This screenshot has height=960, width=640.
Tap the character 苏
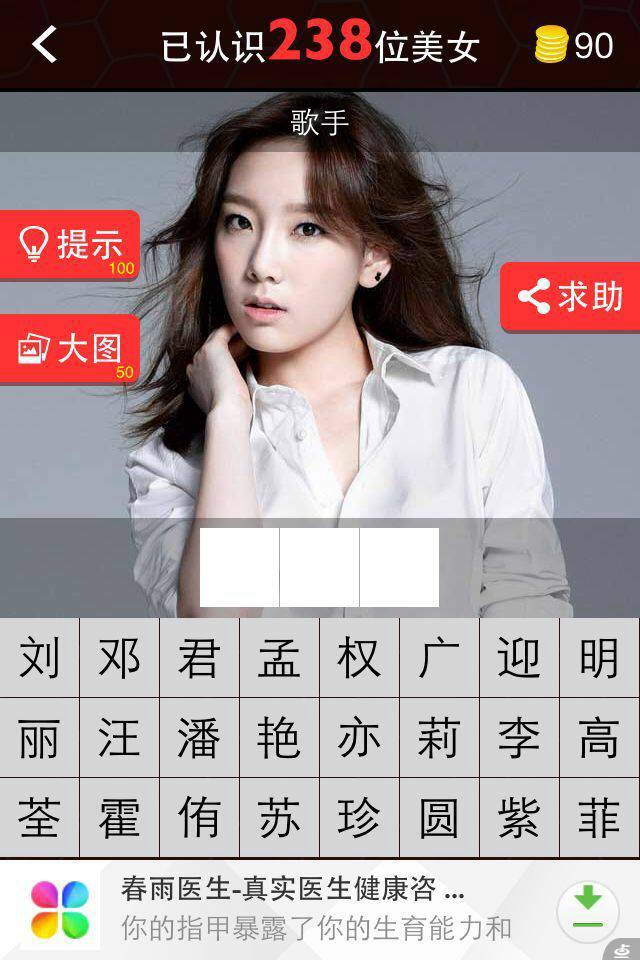(x=279, y=818)
